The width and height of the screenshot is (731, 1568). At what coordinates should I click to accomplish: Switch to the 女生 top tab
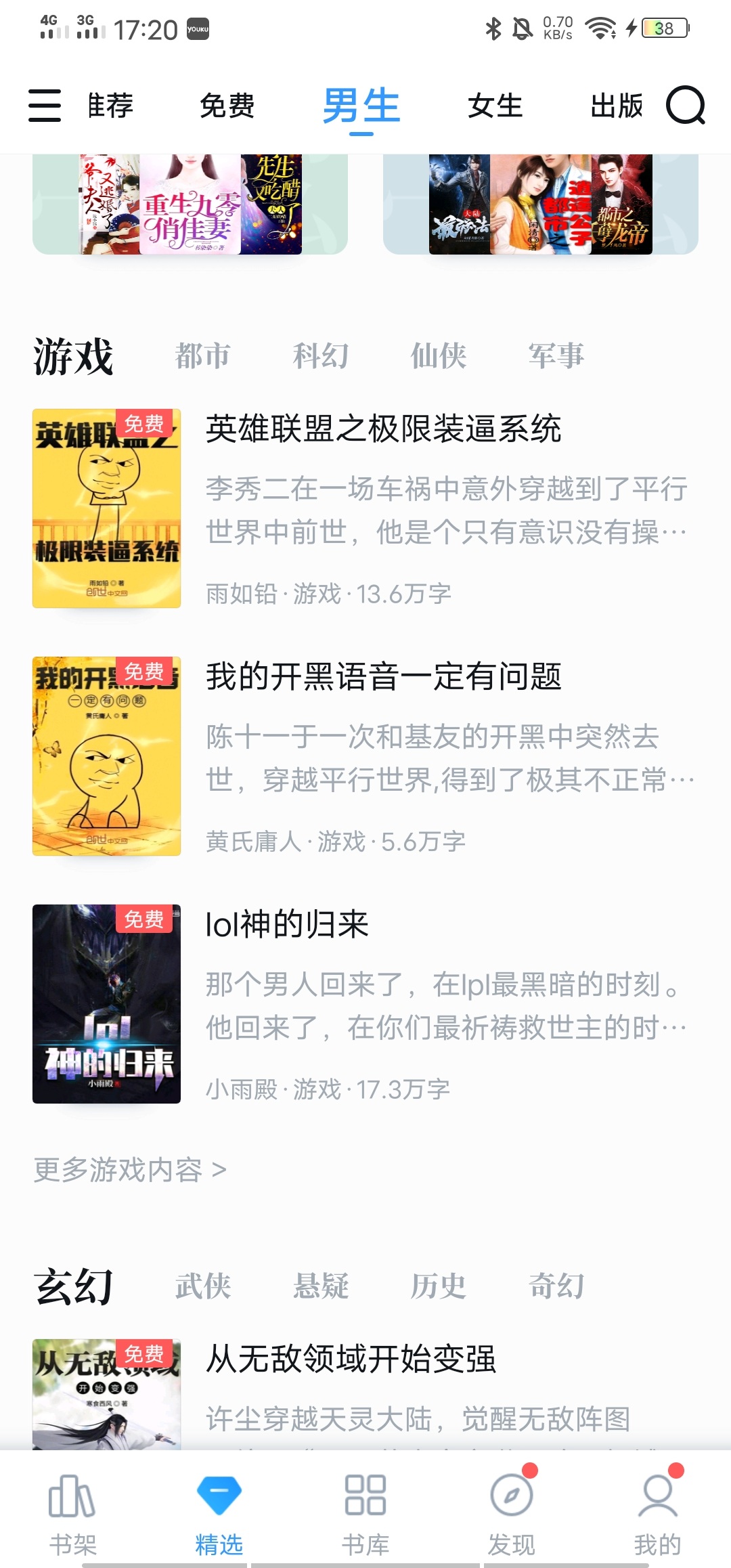tap(495, 106)
